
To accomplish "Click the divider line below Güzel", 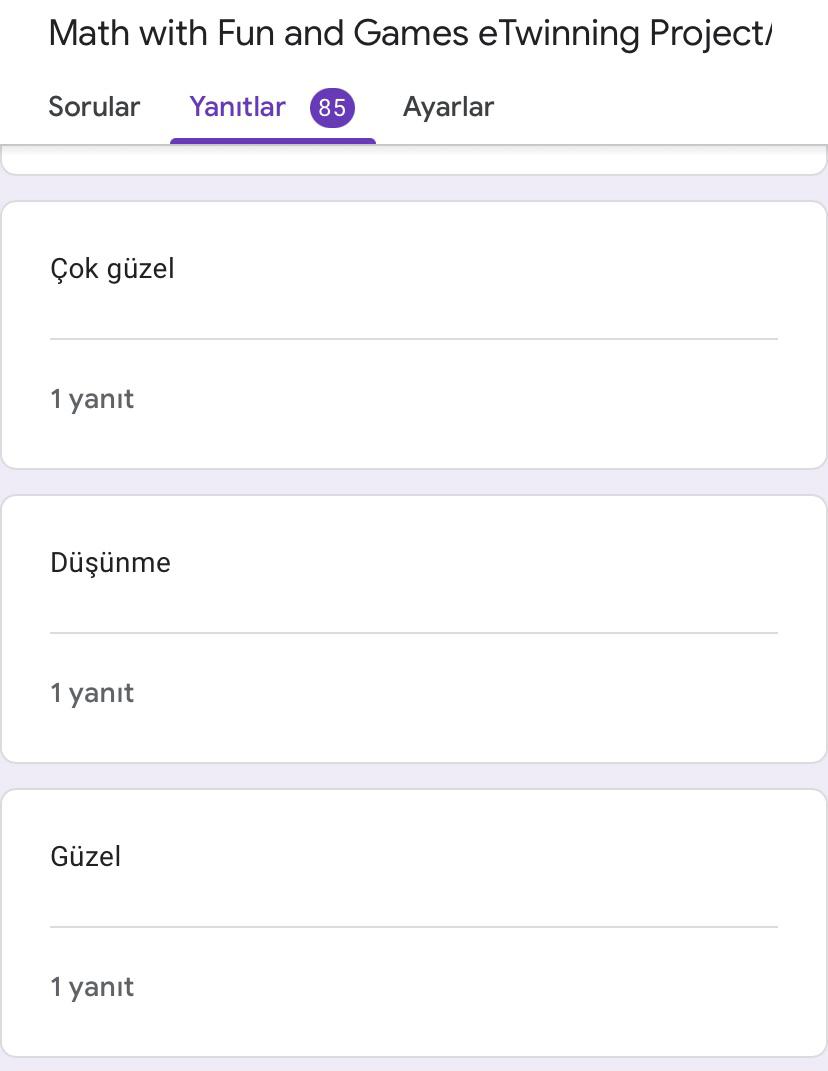I will (x=414, y=926).
